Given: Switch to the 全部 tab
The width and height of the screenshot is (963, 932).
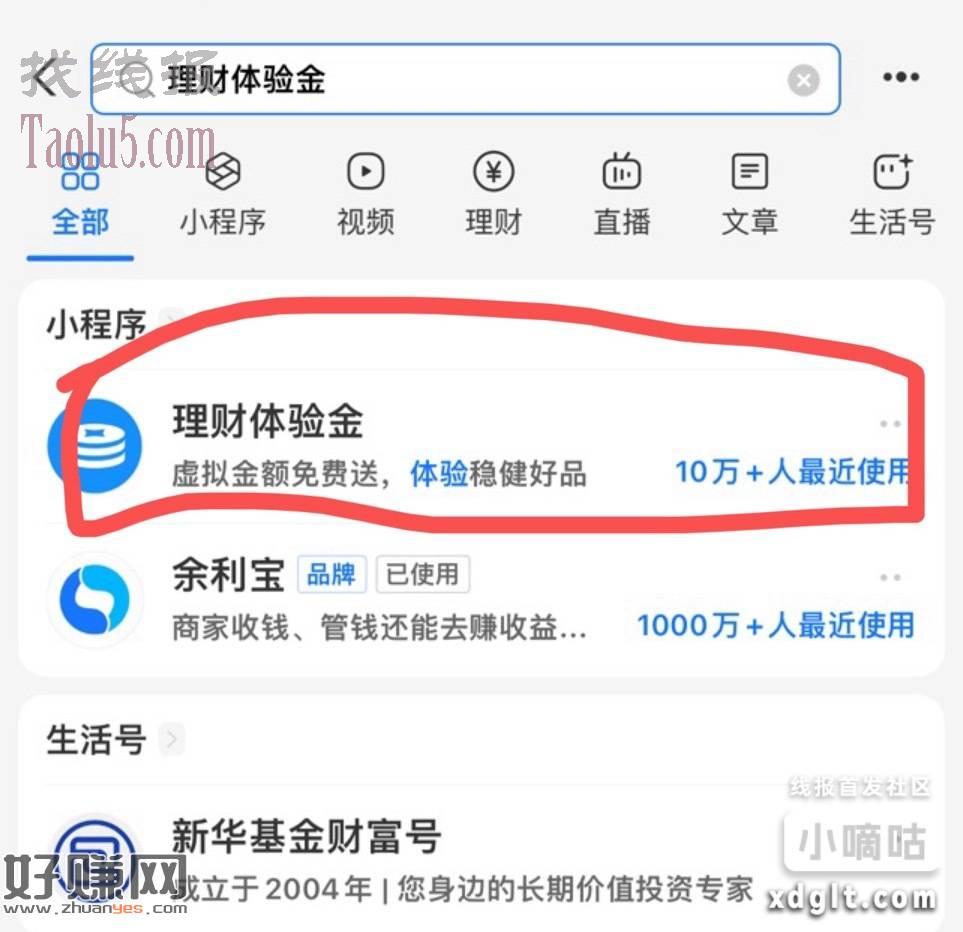Looking at the screenshot, I should [80, 195].
